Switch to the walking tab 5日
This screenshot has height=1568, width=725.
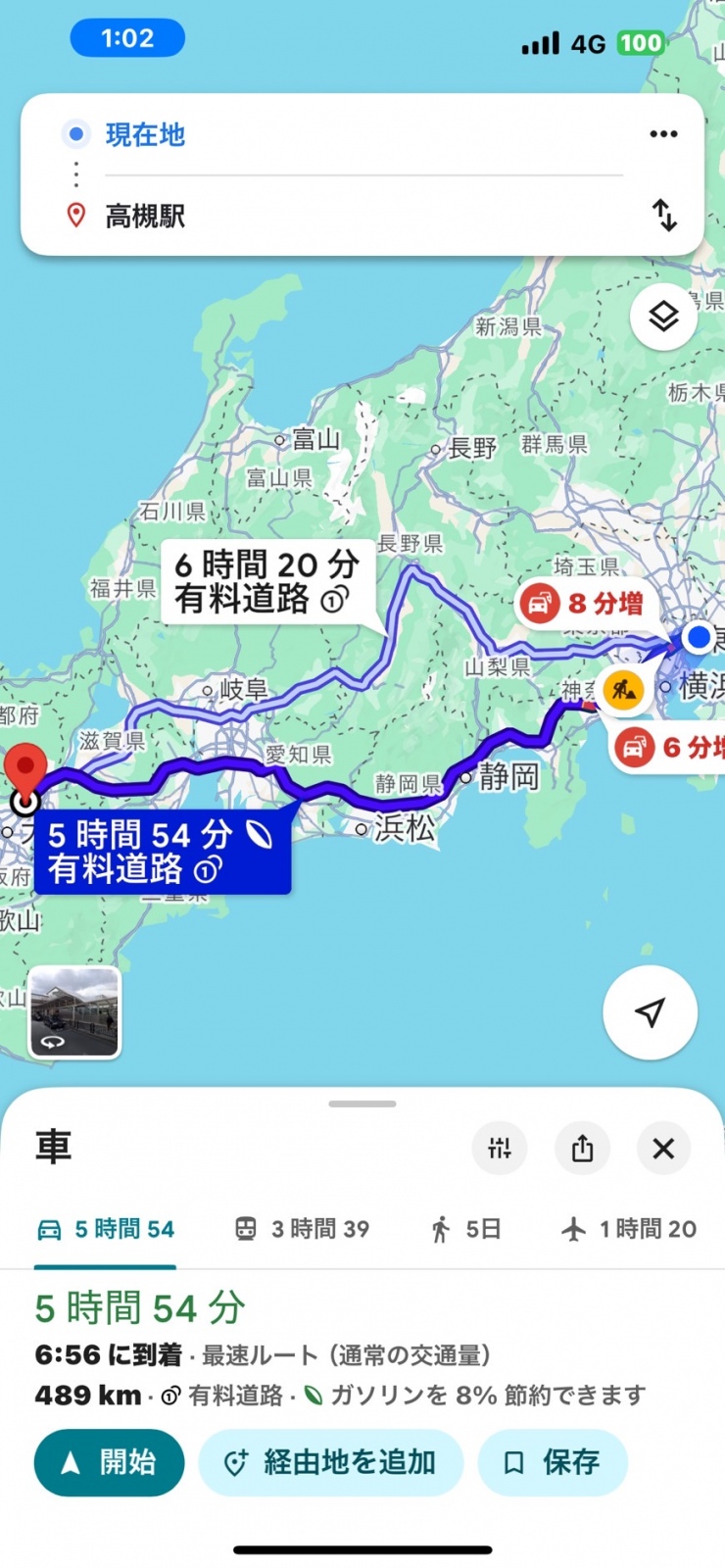pyautogui.click(x=466, y=1229)
